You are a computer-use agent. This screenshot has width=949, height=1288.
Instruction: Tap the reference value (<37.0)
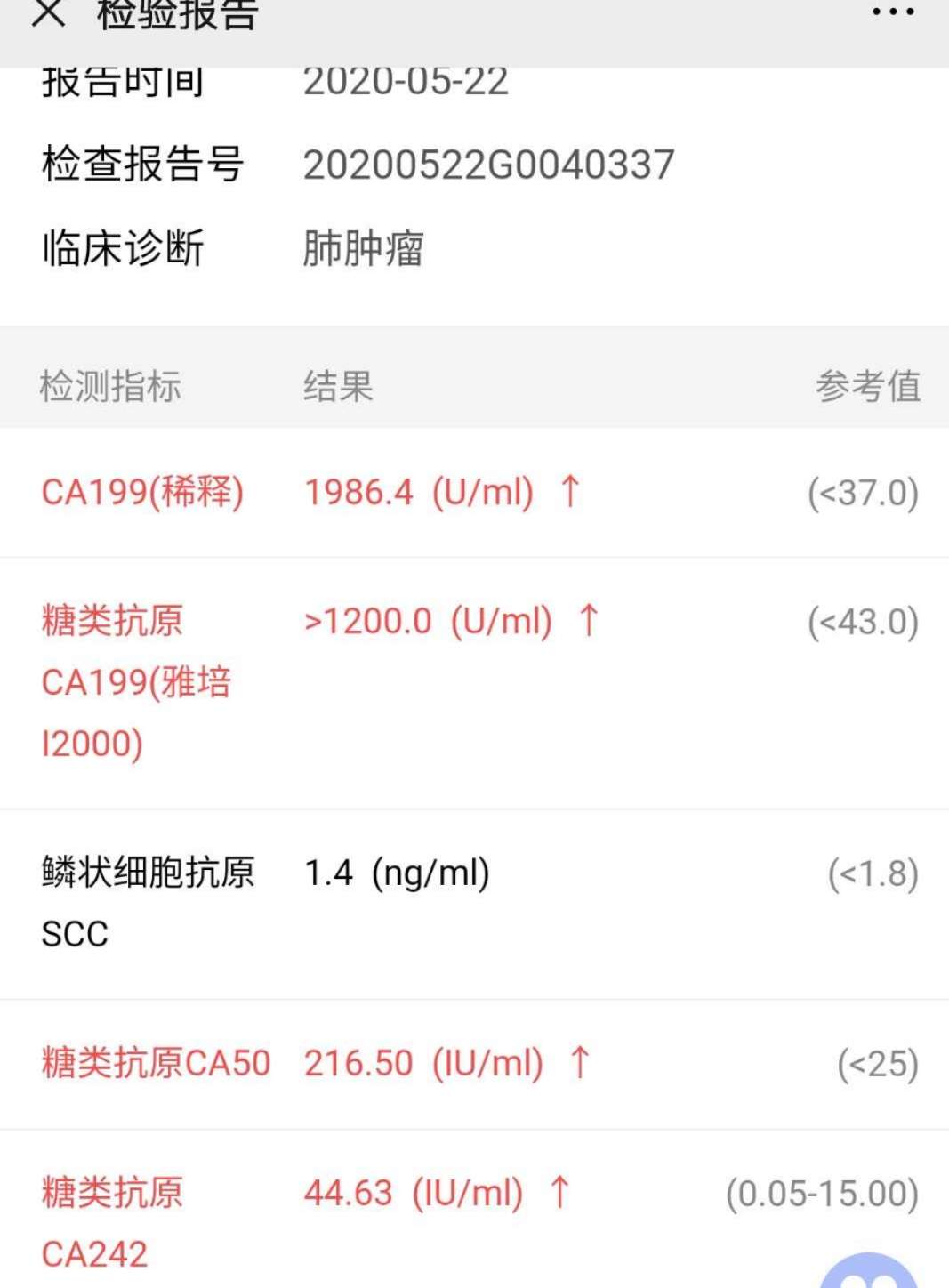point(859,492)
